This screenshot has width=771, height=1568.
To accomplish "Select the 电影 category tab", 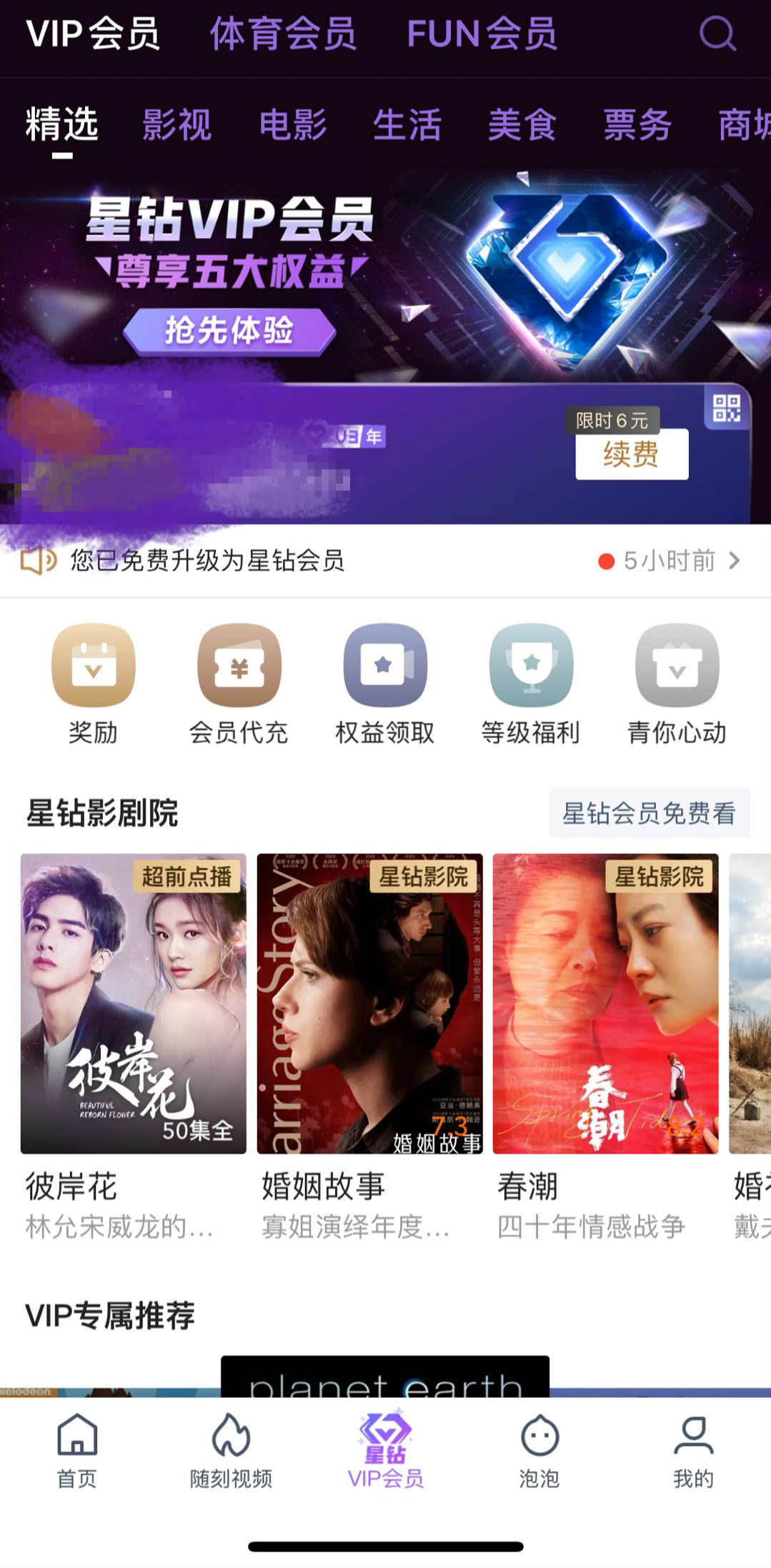I will (292, 125).
